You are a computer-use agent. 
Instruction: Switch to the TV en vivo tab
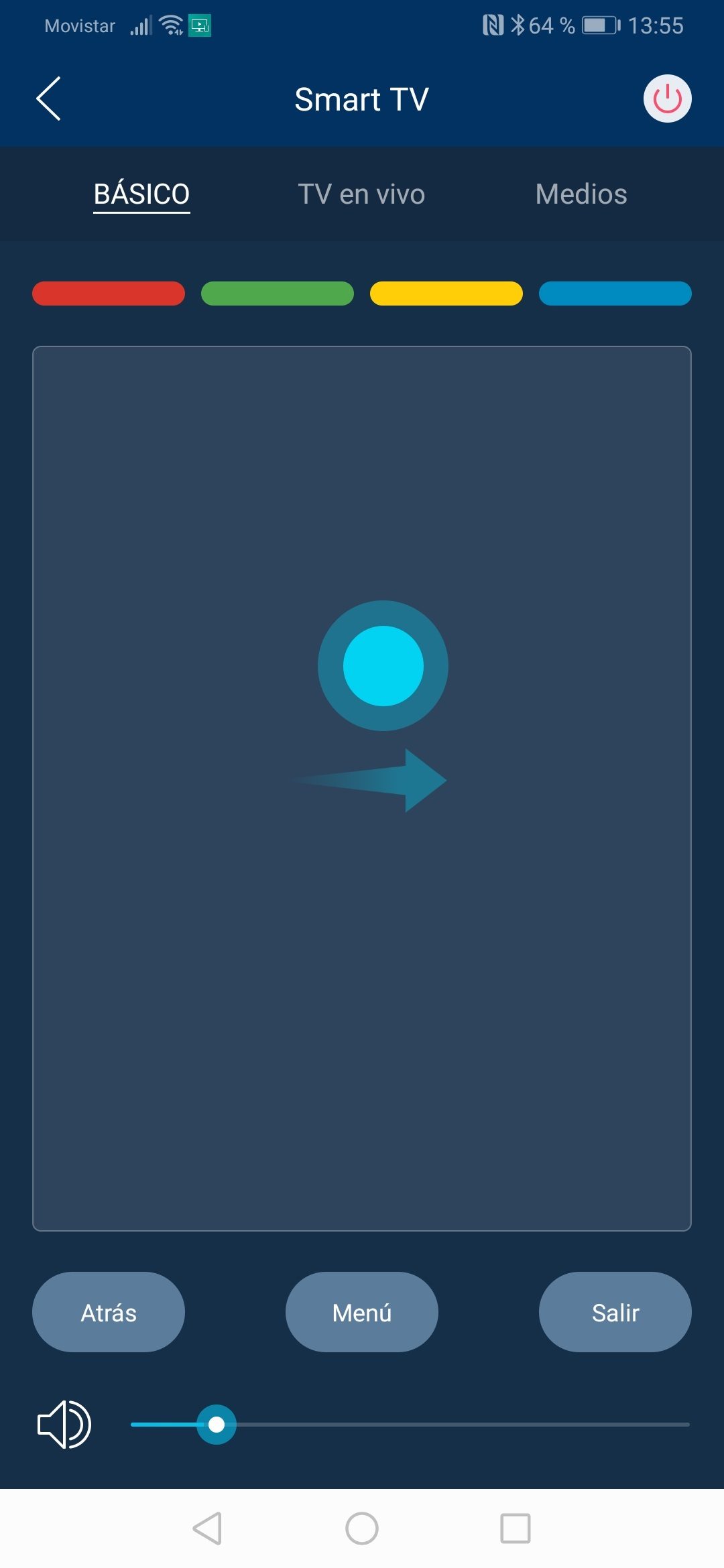(361, 194)
